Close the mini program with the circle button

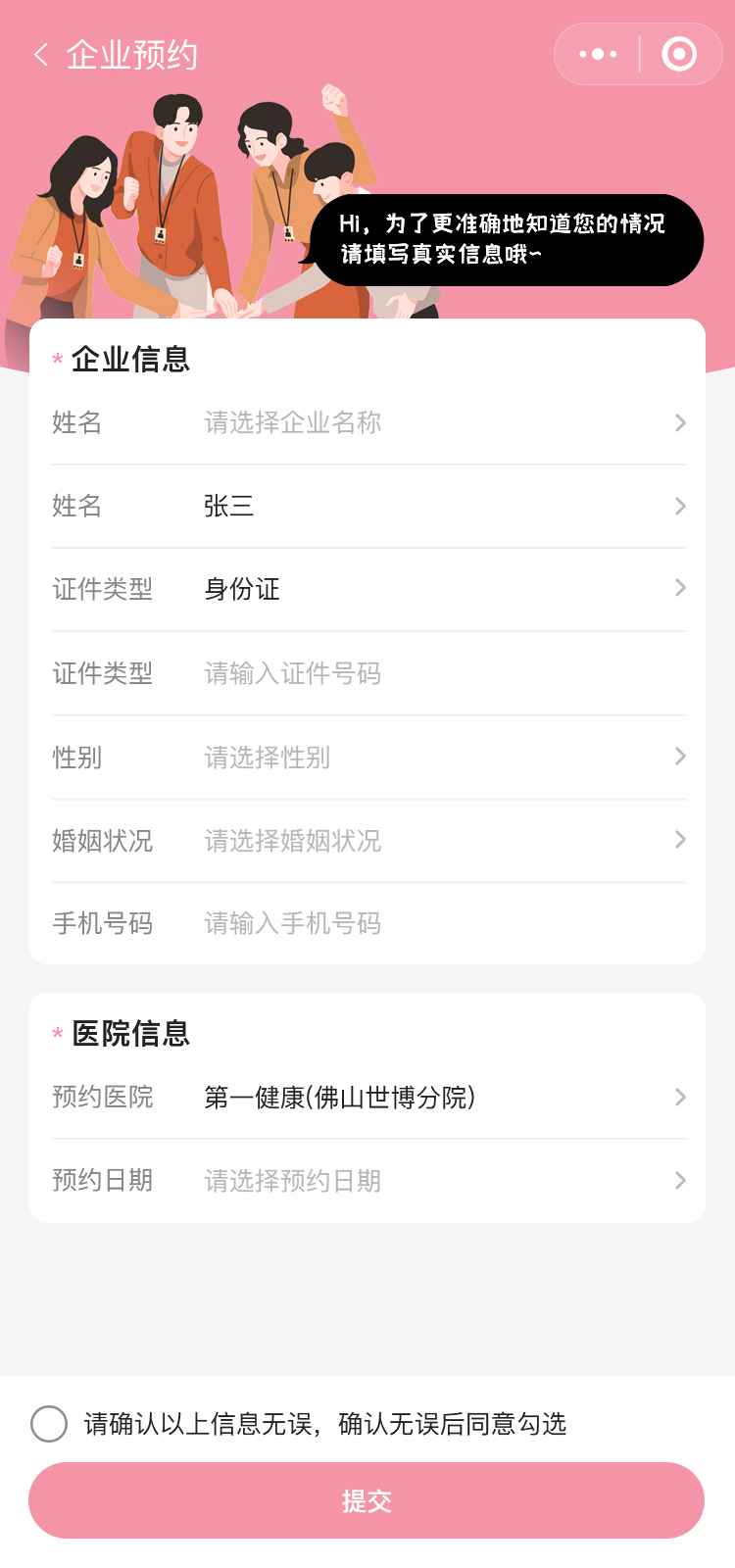click(x=679, y=55)
